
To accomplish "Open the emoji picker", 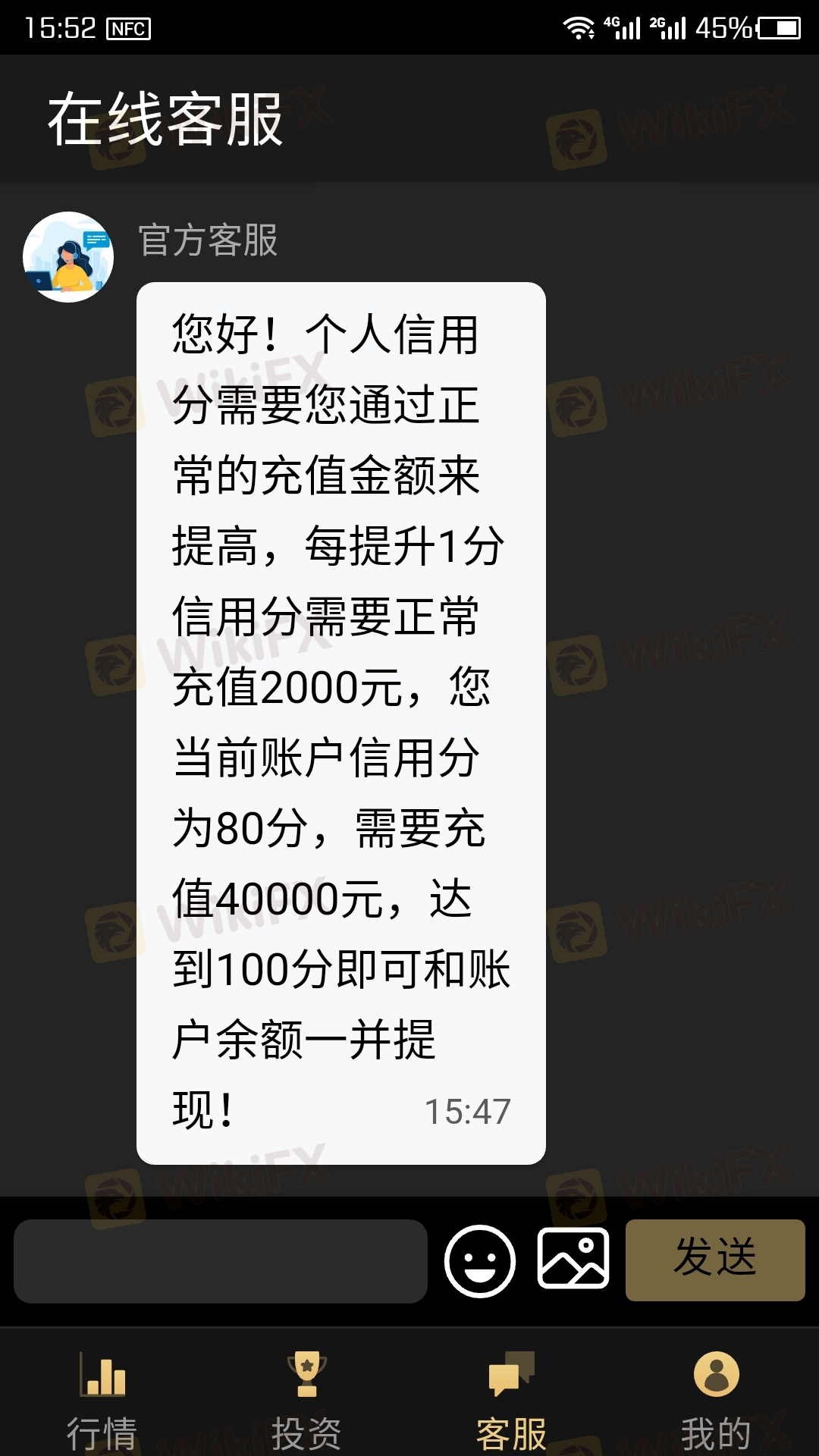I will [480, 1261].
